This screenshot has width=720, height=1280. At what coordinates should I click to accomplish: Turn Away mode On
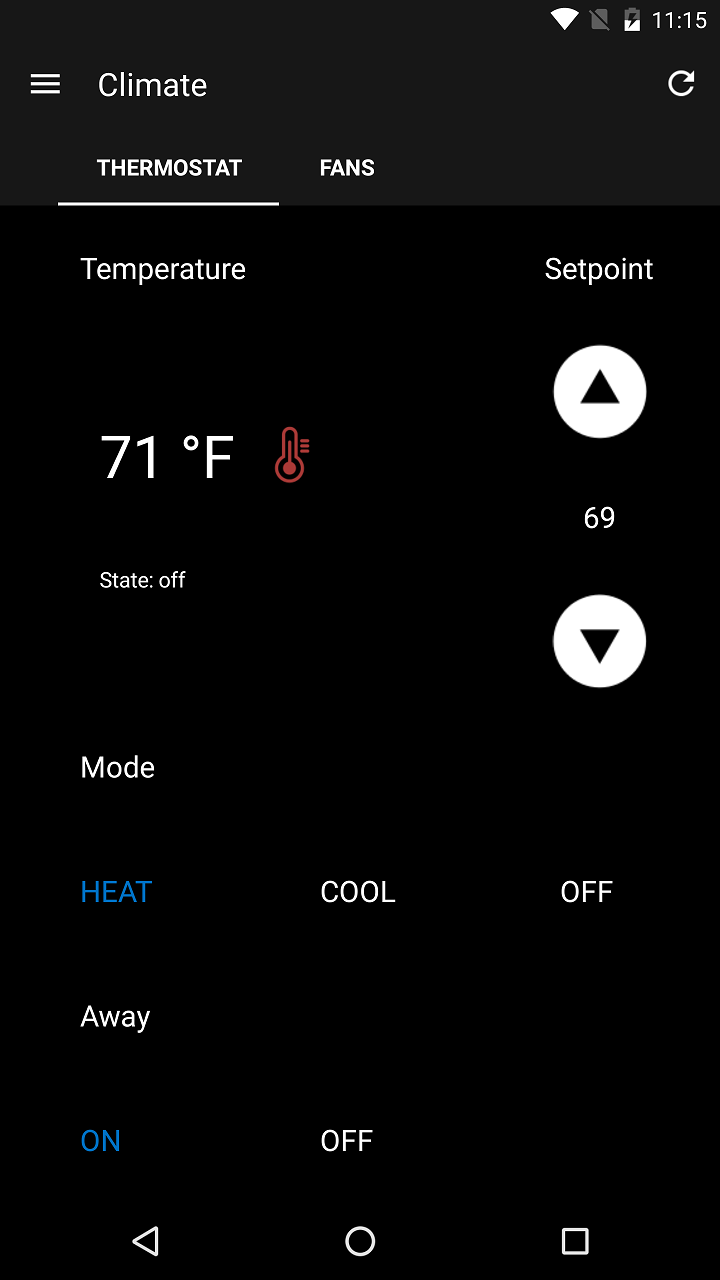pyautogui.click(x=101, y=1141)
